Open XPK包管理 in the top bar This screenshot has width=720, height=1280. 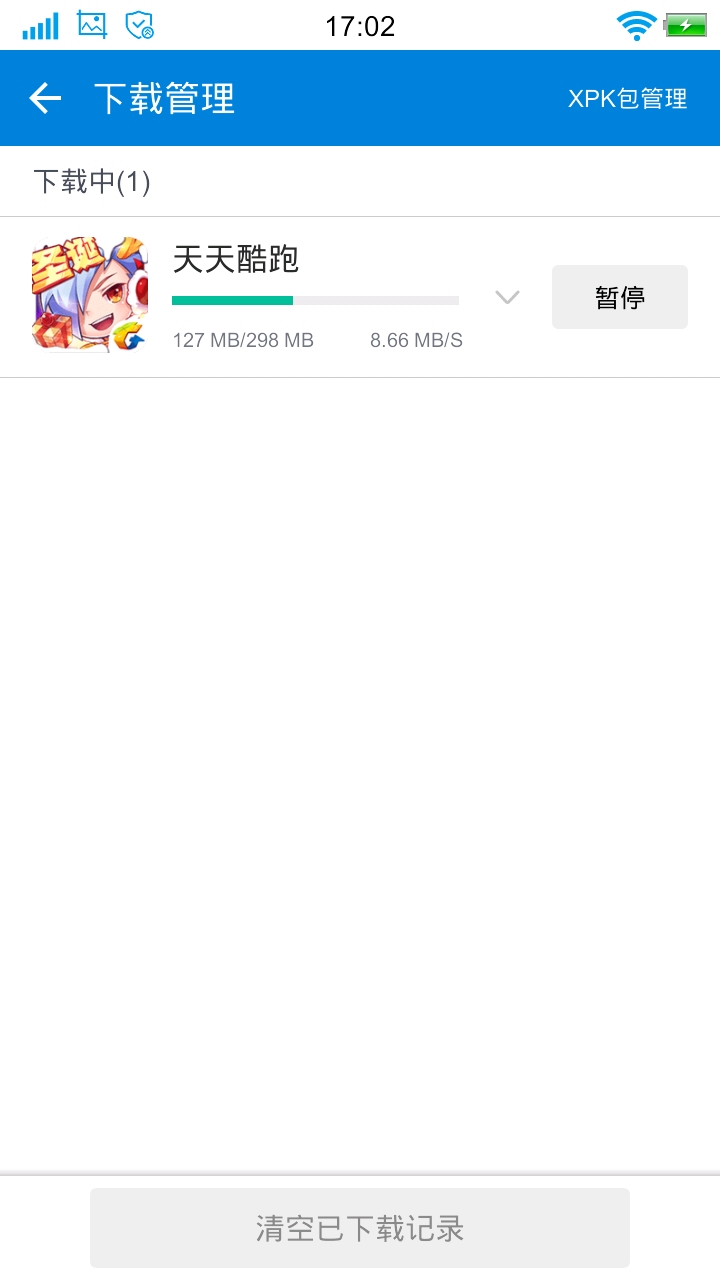[x=627, y=99]
